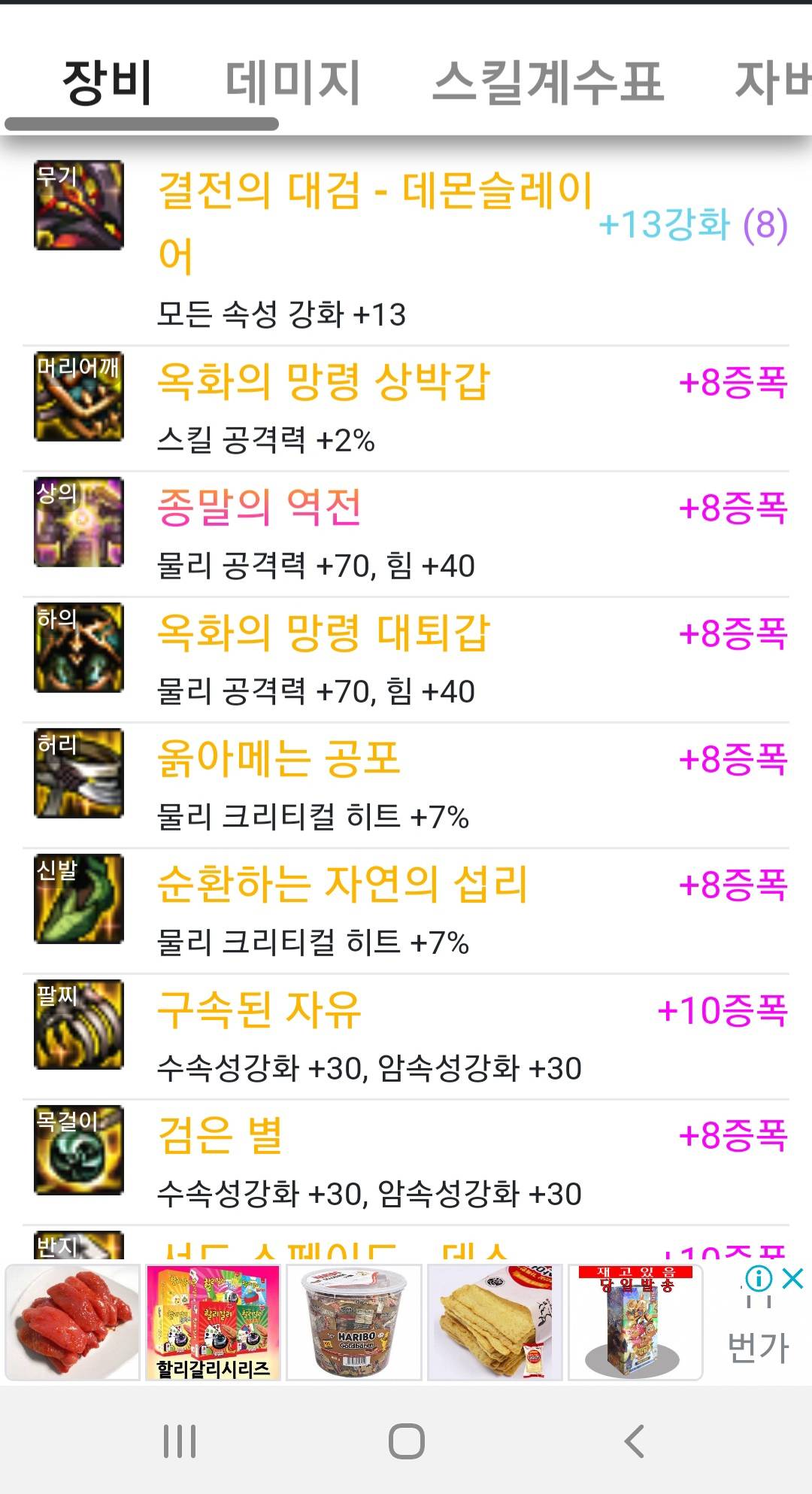Image resolution: width=812 pixels, height=1494 pixels.
Task: Open the 할리갈리시리즈 ad tile
Action: click(213, 1322)
